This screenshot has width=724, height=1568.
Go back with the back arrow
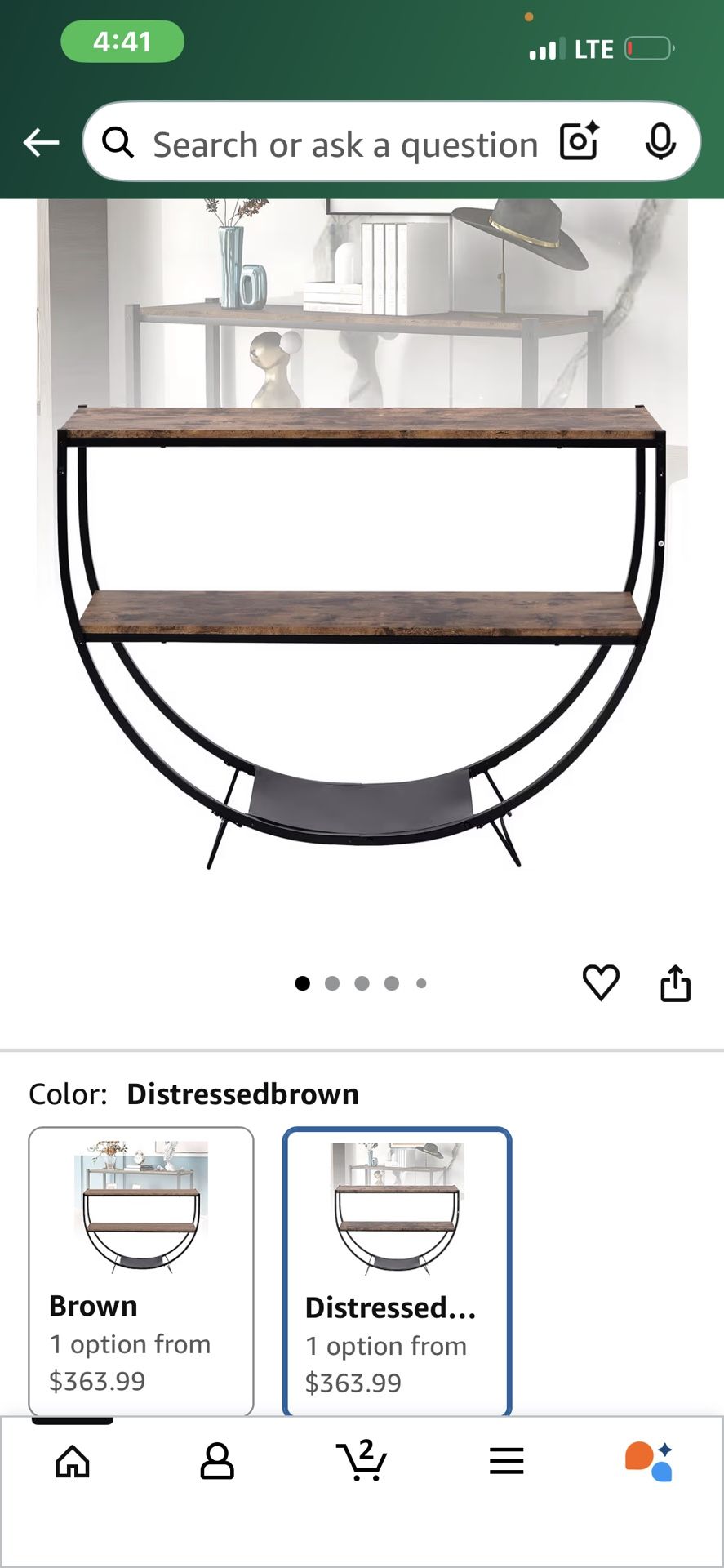coord(41,141)
